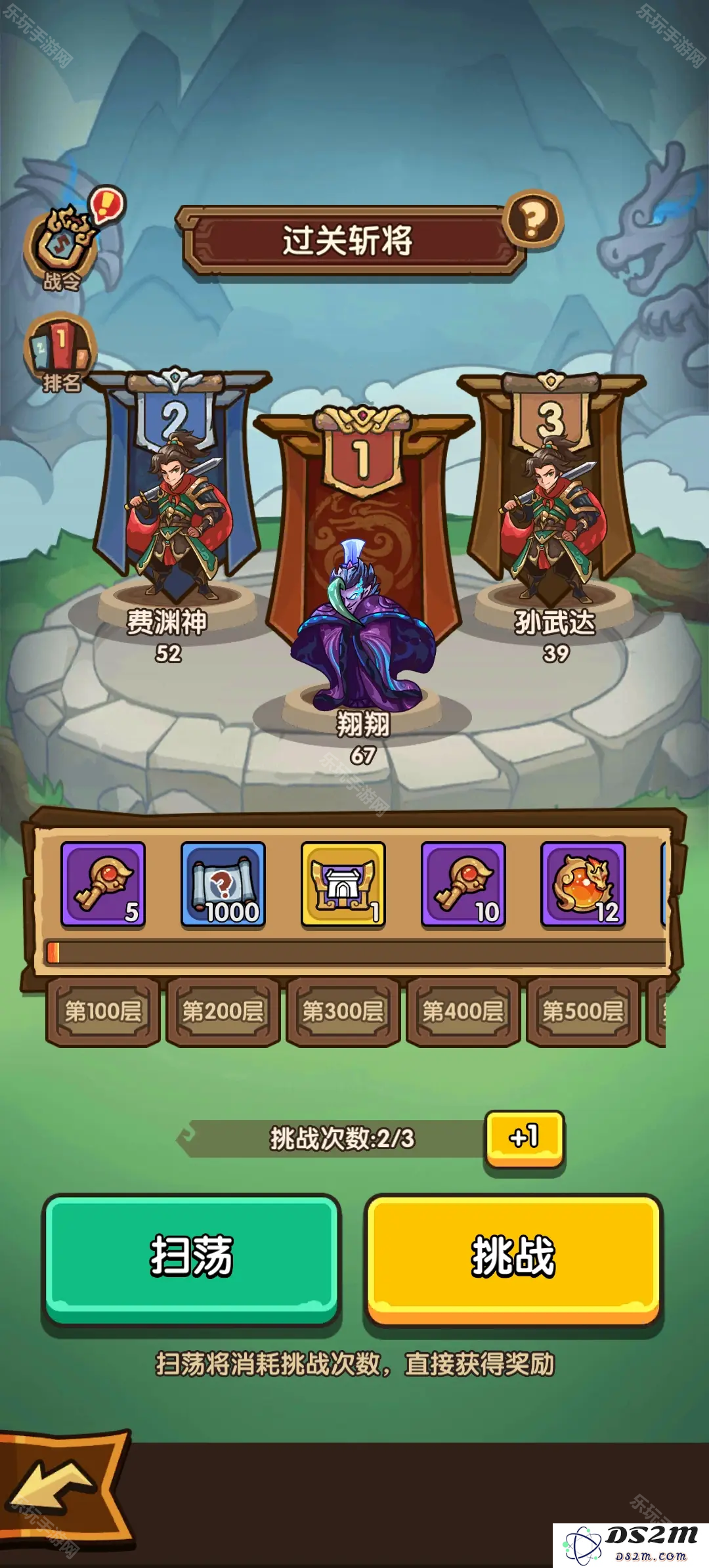Viewport: 709px width, 1568px height.
Task: Add a challenge attempt with +1
Action: pyautogui.click(x=525, y=1137)
